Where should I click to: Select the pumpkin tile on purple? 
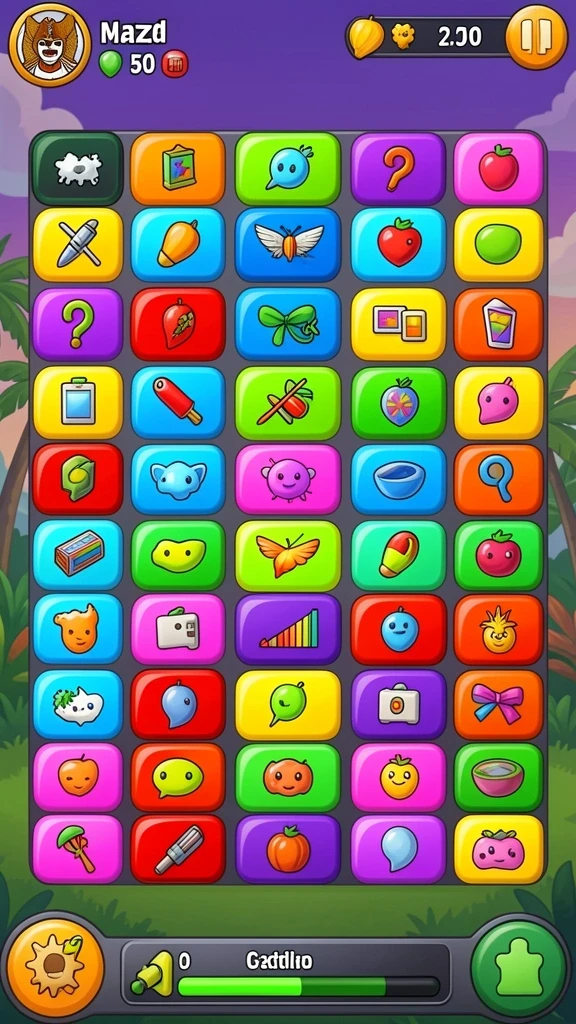click(288, 849)
